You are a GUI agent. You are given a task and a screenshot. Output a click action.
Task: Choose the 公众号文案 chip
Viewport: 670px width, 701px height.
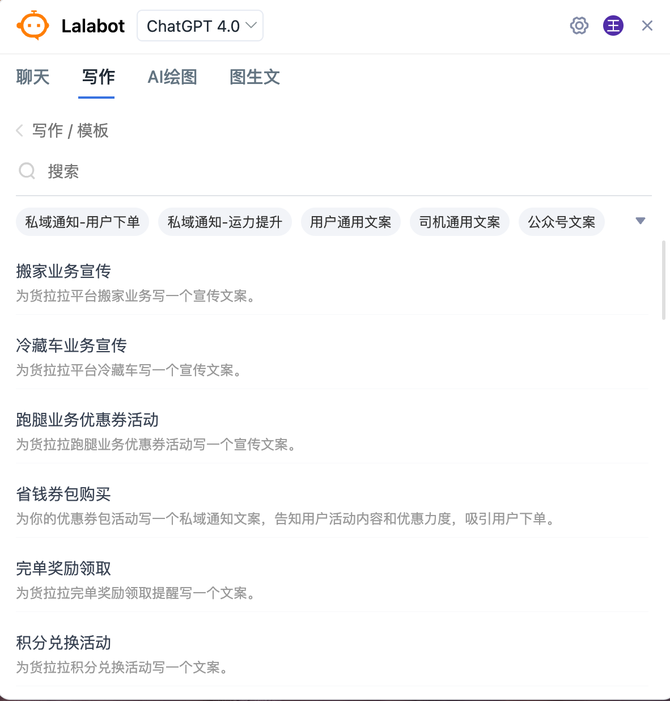tap(561, 222)
